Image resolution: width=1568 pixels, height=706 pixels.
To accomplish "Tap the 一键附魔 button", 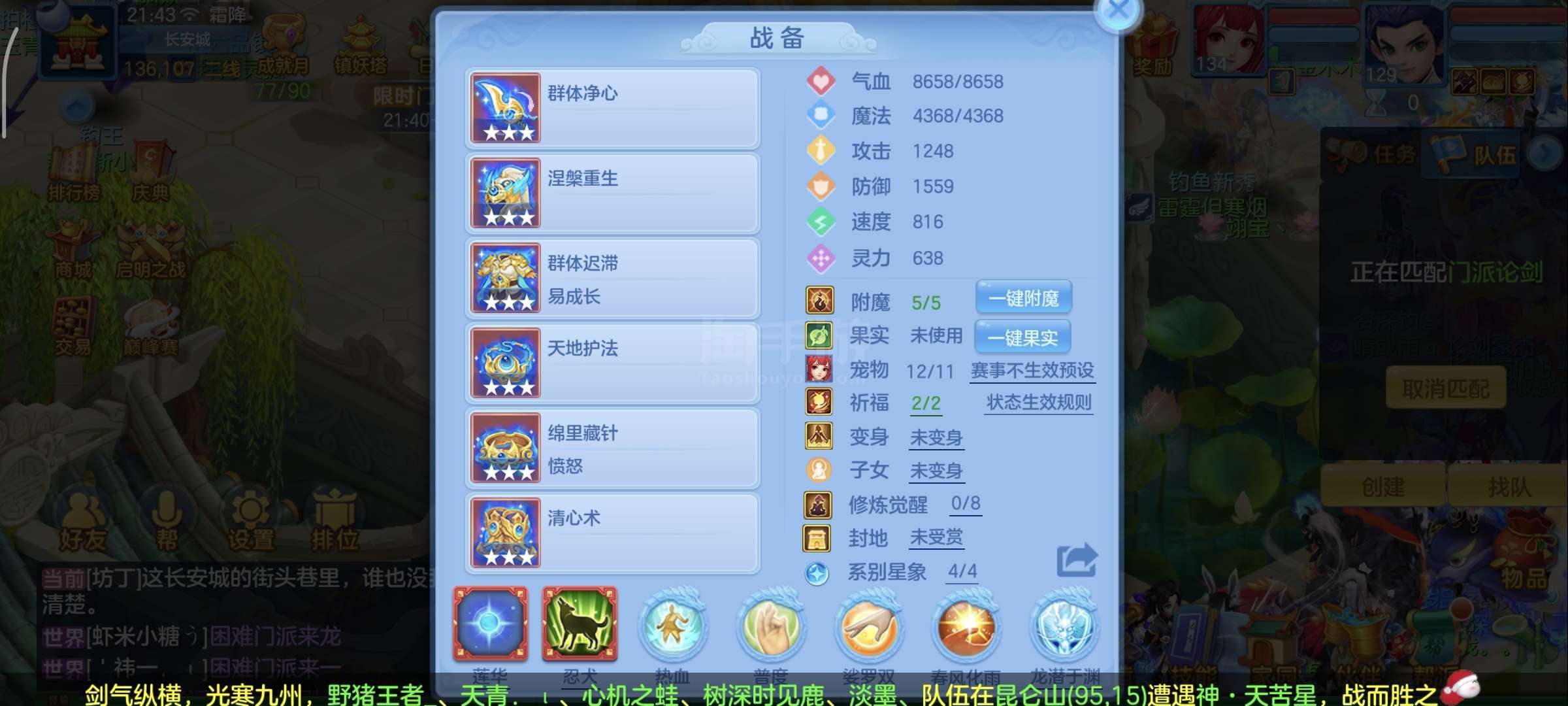I will [1023, 298].
